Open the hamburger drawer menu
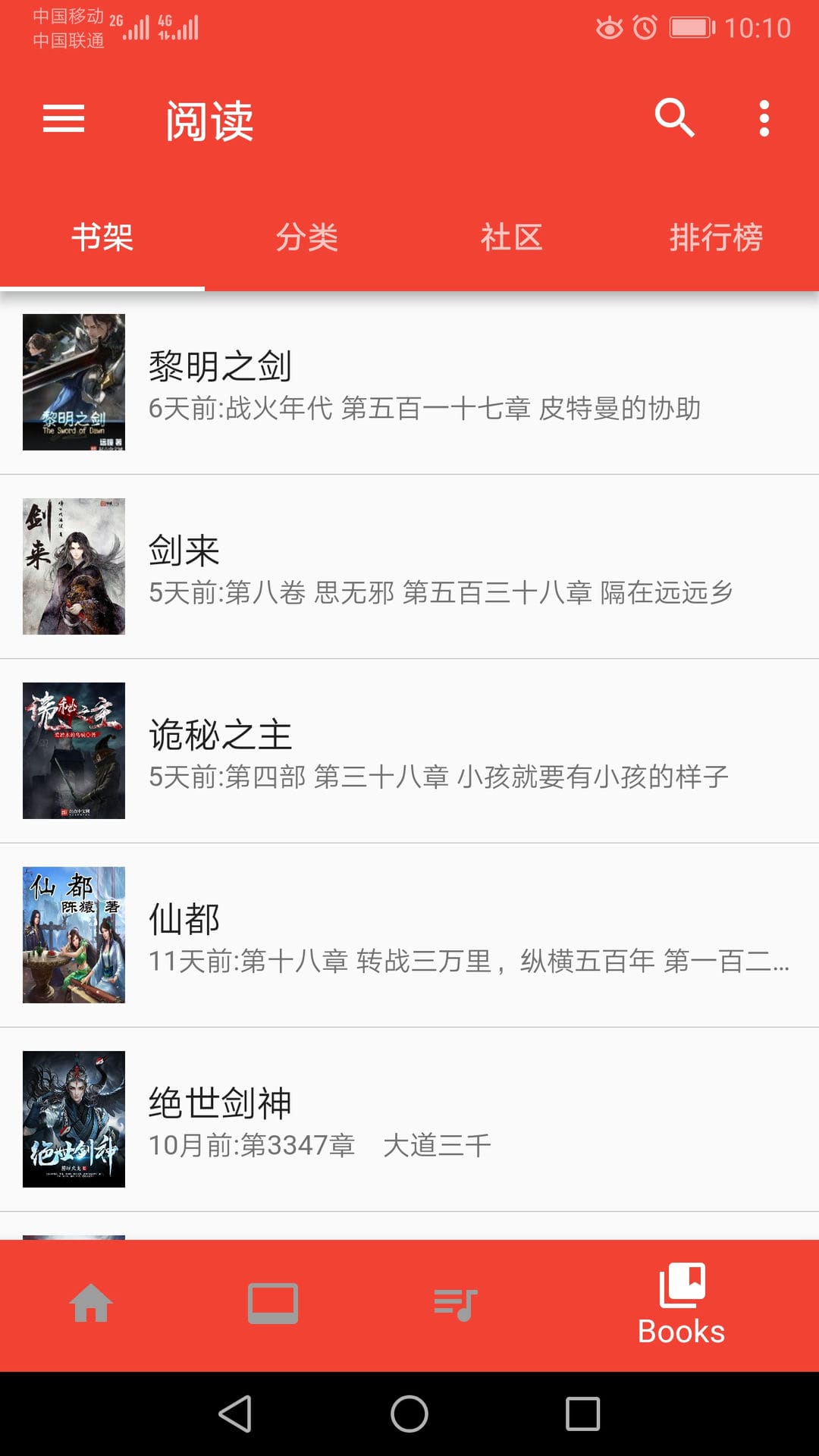819x1456 pixels. pos(64,118)
